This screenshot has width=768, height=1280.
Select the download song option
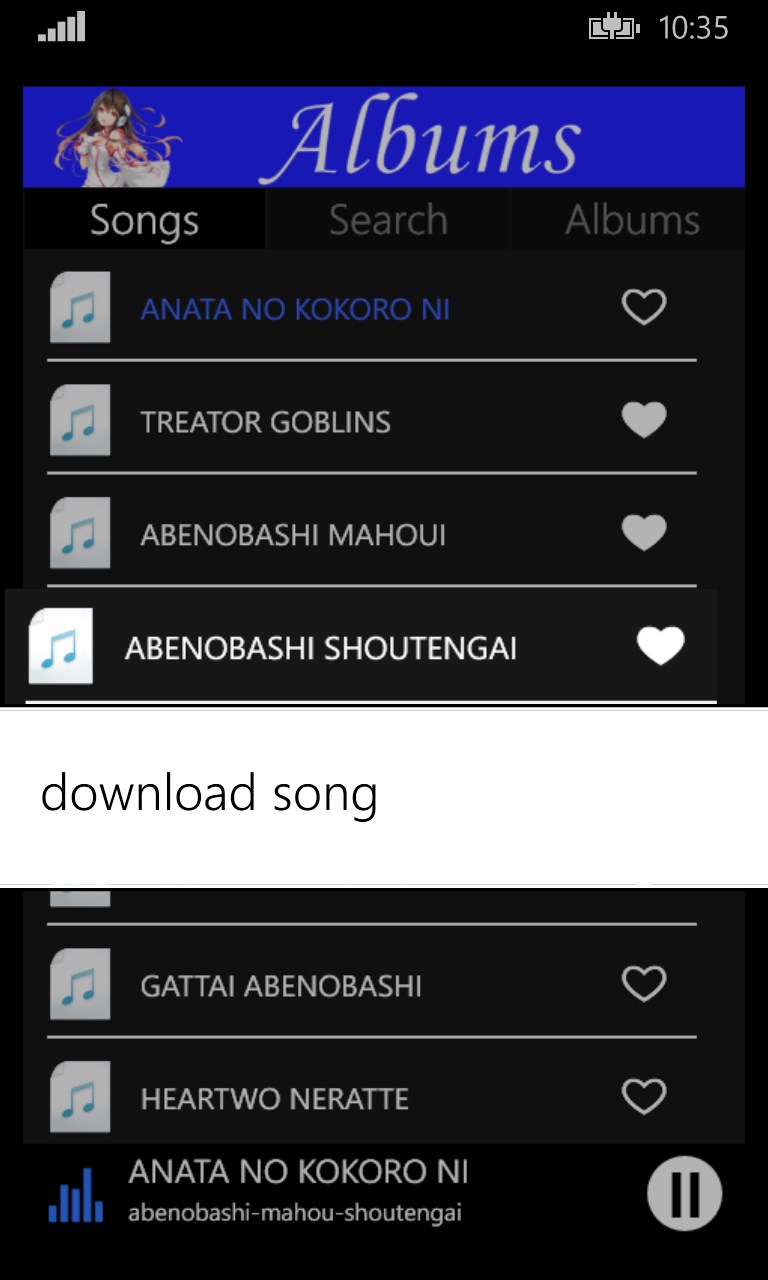(x=209, y=794)
